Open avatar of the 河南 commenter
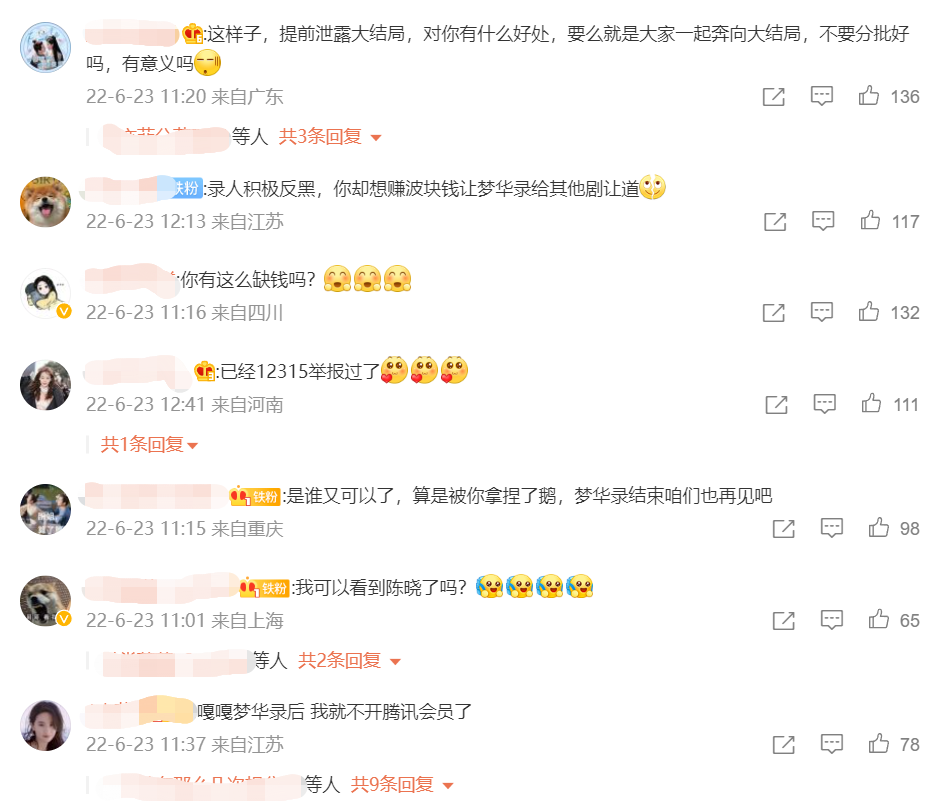 pos(45,385)
